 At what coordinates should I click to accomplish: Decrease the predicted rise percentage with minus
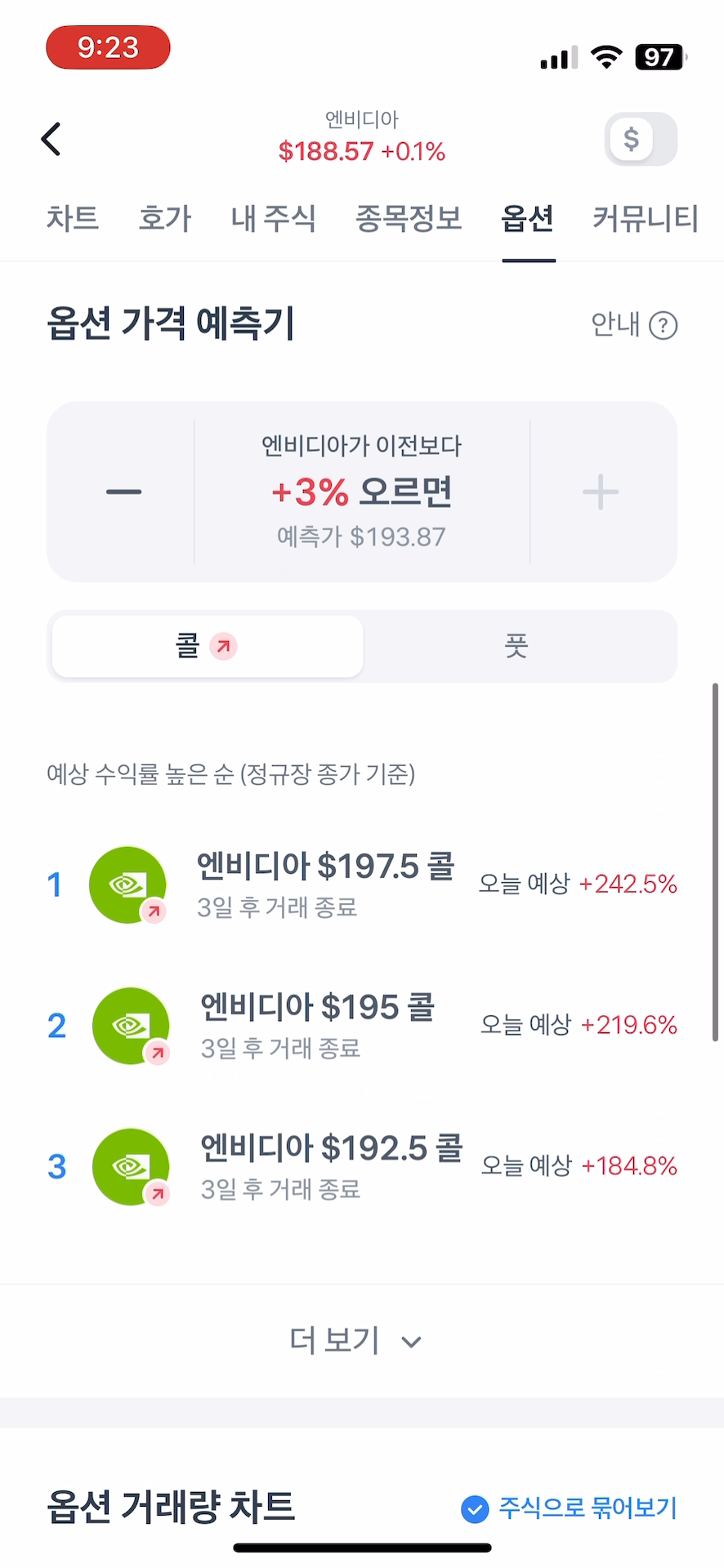(123, 492)
